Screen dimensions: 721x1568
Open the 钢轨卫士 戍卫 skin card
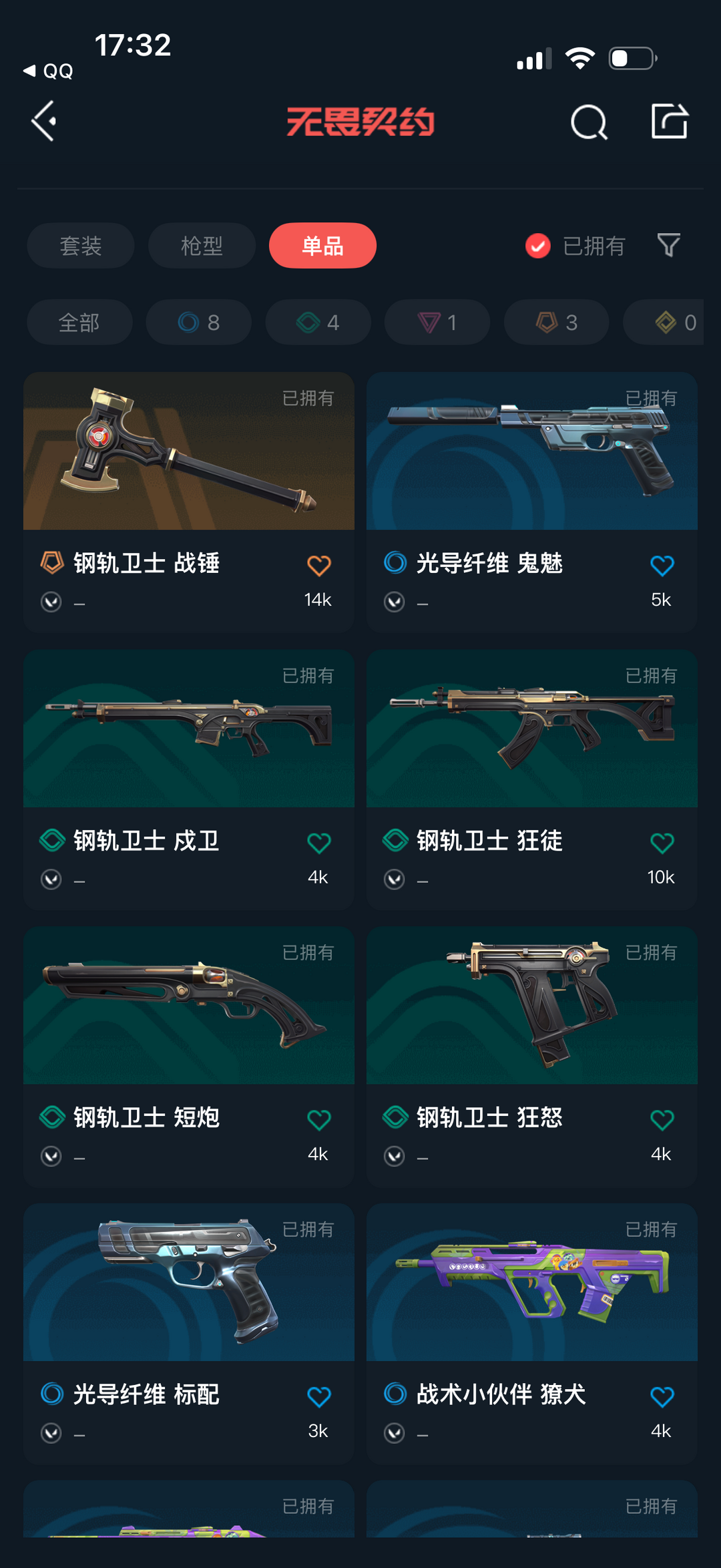tap(189, 780)
